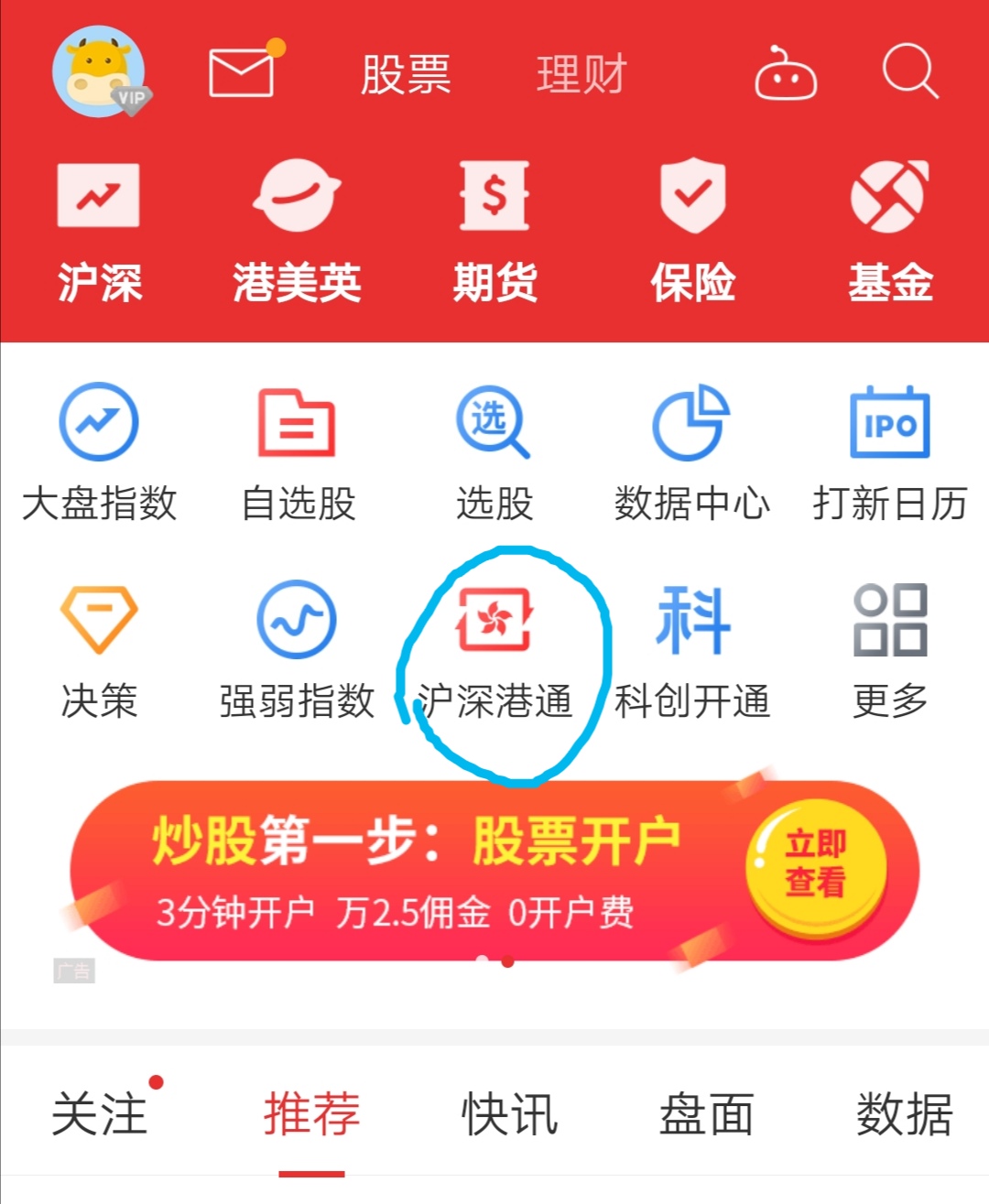Image resolution: width=989 pixels, height=1204 pixels.
Task: Switch to the 快讯 news tab
Action: 509,1113
